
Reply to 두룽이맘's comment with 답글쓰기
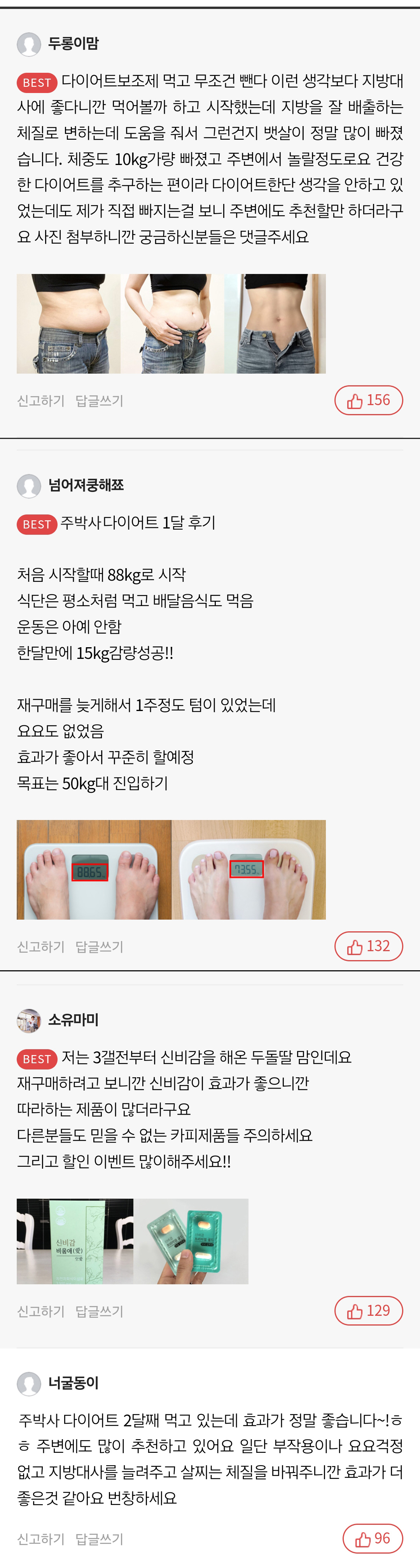point(99,400)
